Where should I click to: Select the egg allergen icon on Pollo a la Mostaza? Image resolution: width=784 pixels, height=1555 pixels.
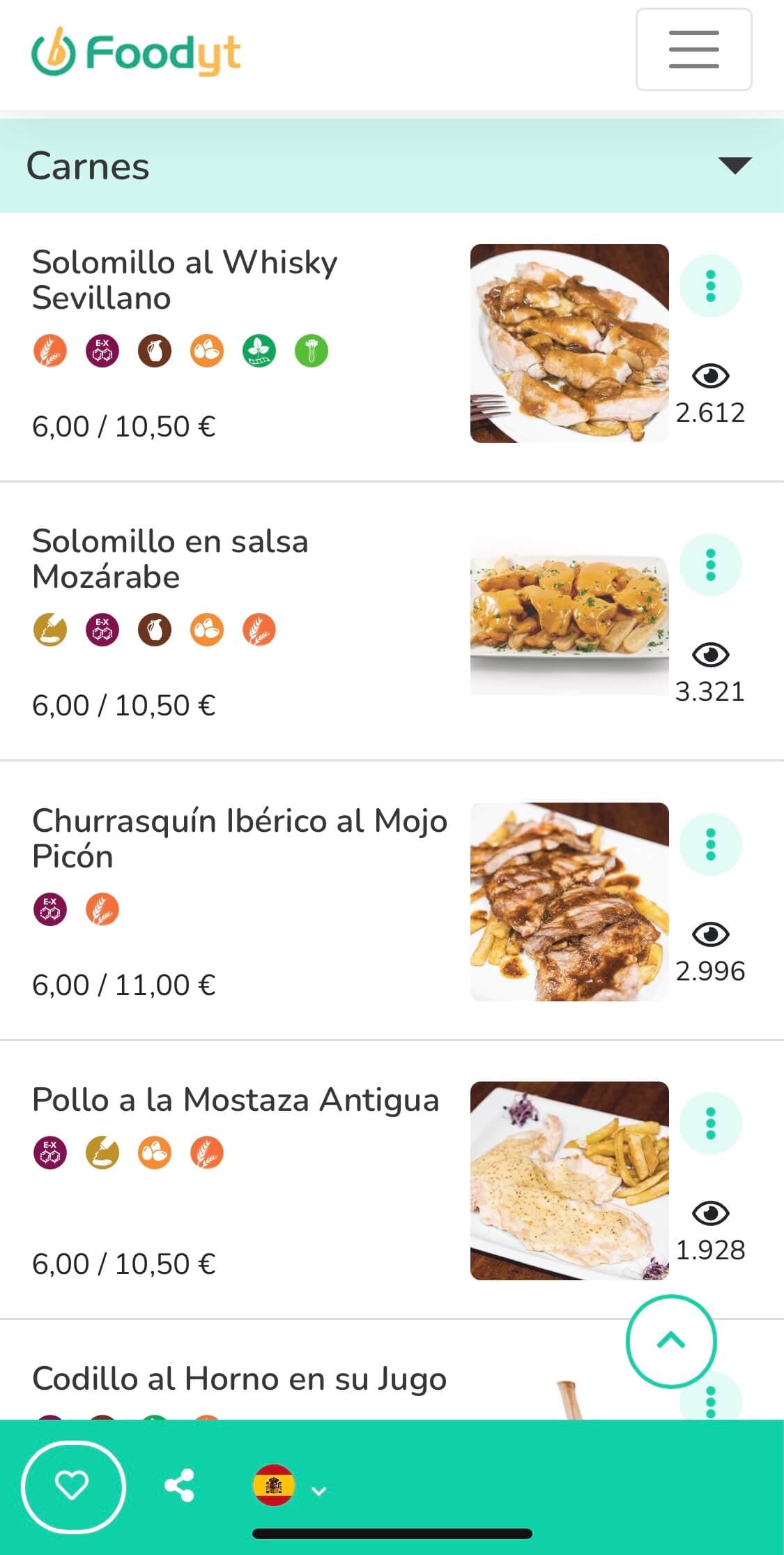tap(155, 1154)
